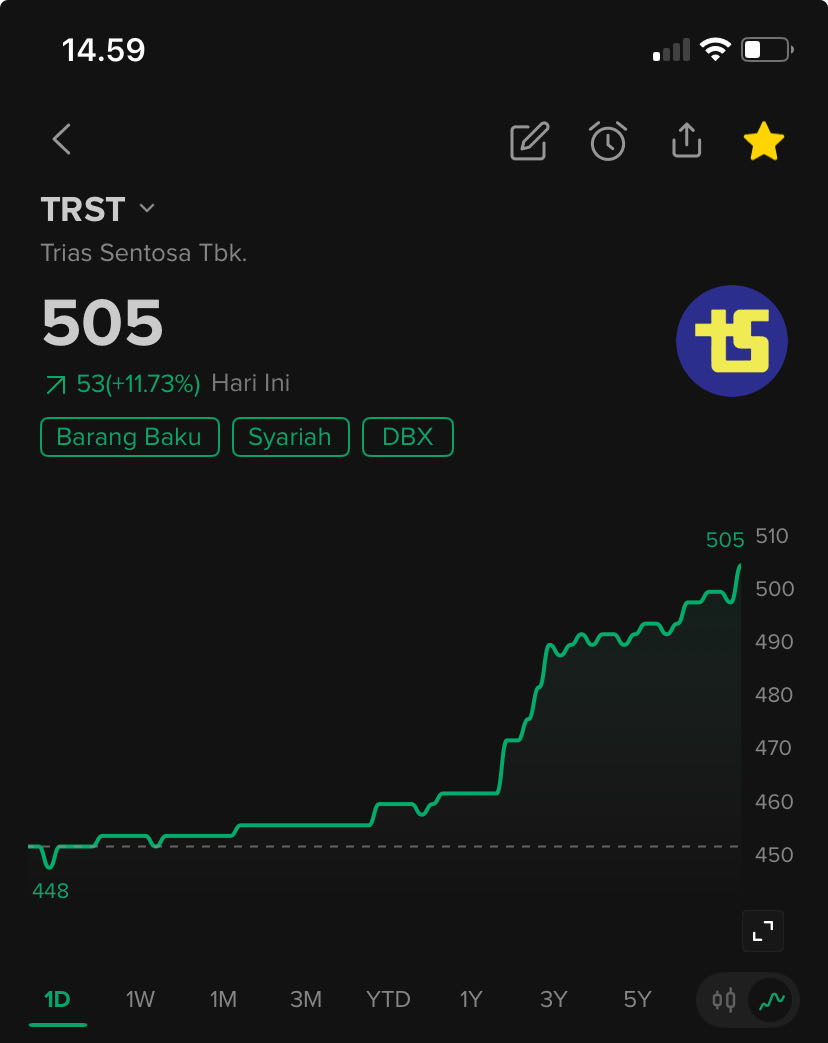The image size is (828, 1043).
Task: Tap the share icon to share TRST
Action: tap(686, 141)
